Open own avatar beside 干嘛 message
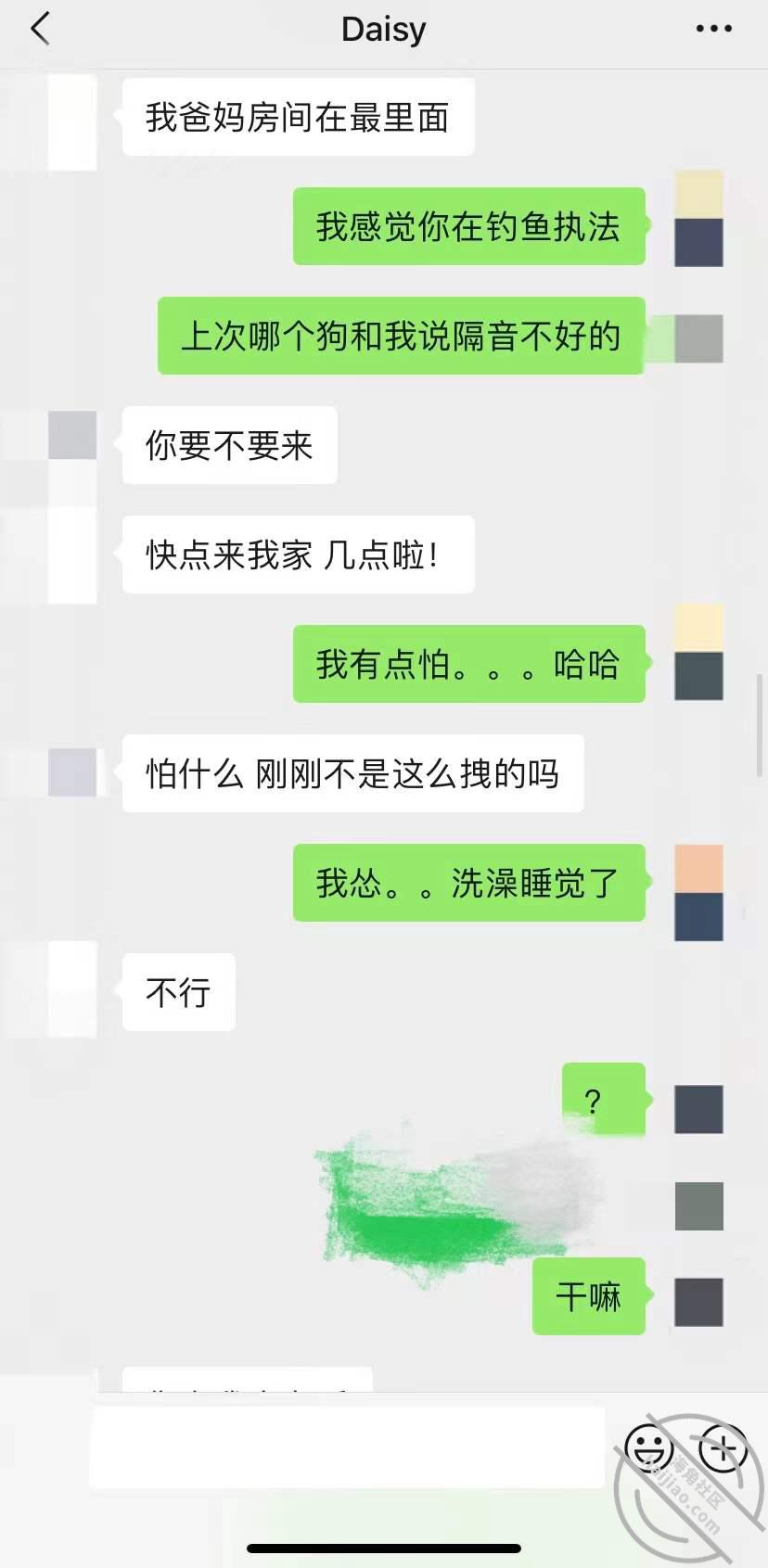This screenshot has height=1568, width=768. (698, 1302)
